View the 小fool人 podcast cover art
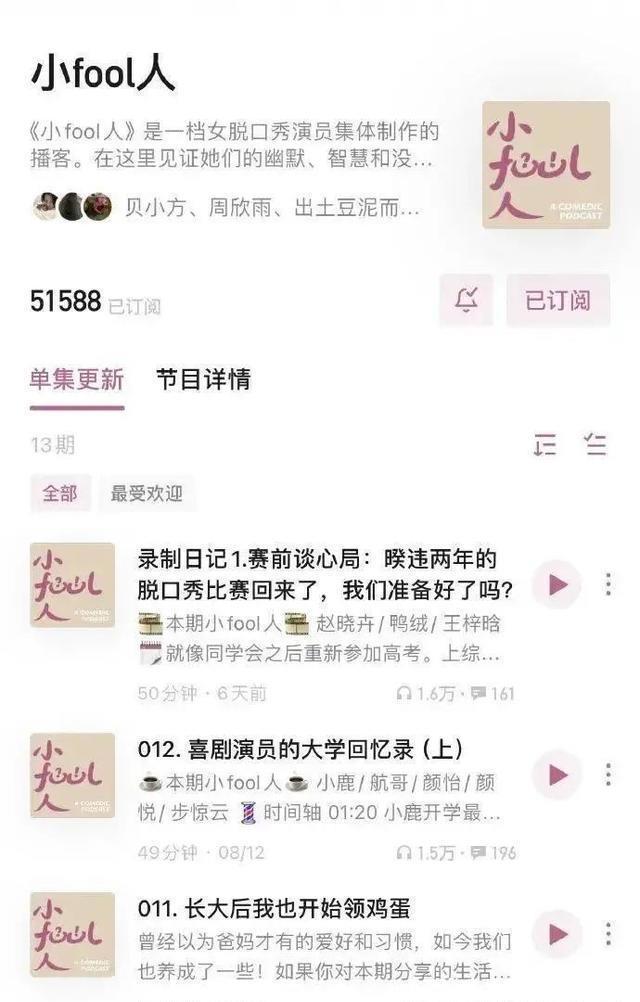Viewport: 640px width, 1002px height. [545, 164]
